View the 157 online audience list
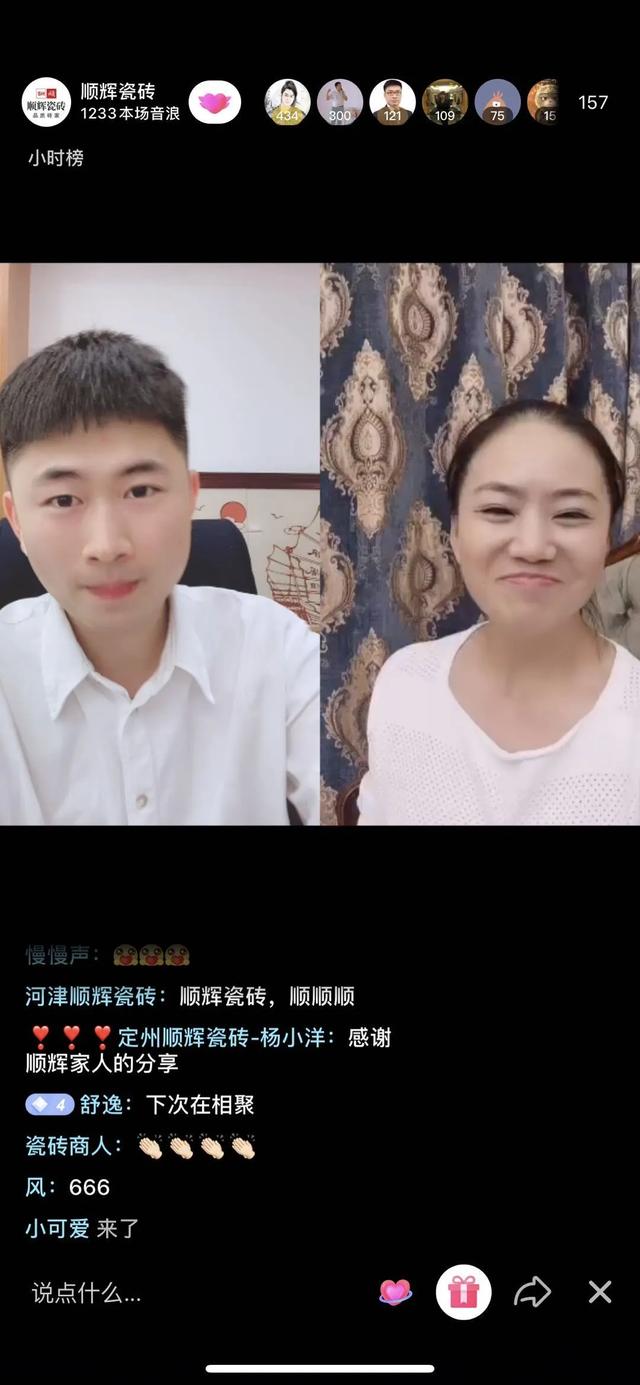The height and width of the screenshot is (1385, 640). (x=593, y=102)
